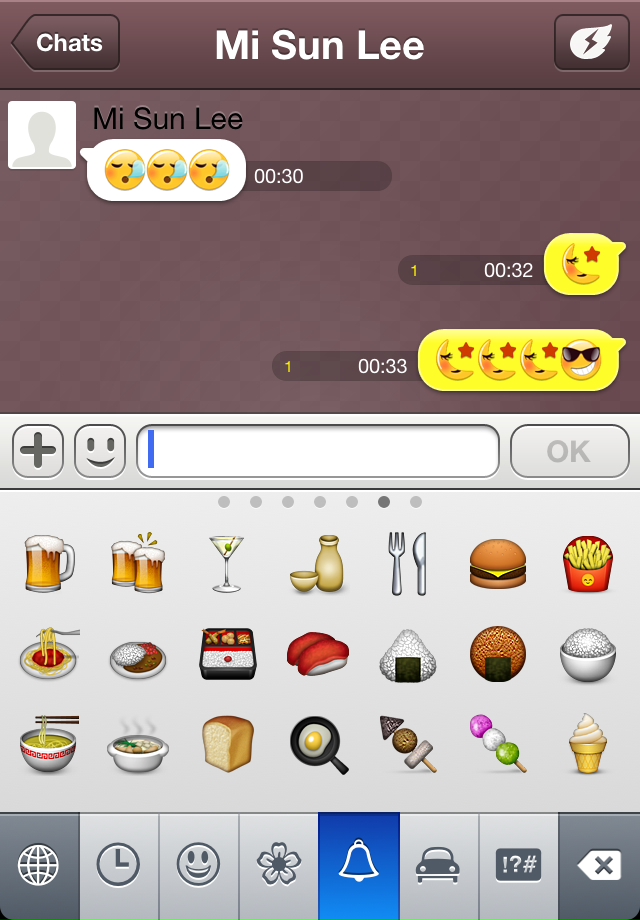This screenshot has height=920, width=640.
Task: Insert the martini cocktail glass emoji
Action: tap(227, 563)
